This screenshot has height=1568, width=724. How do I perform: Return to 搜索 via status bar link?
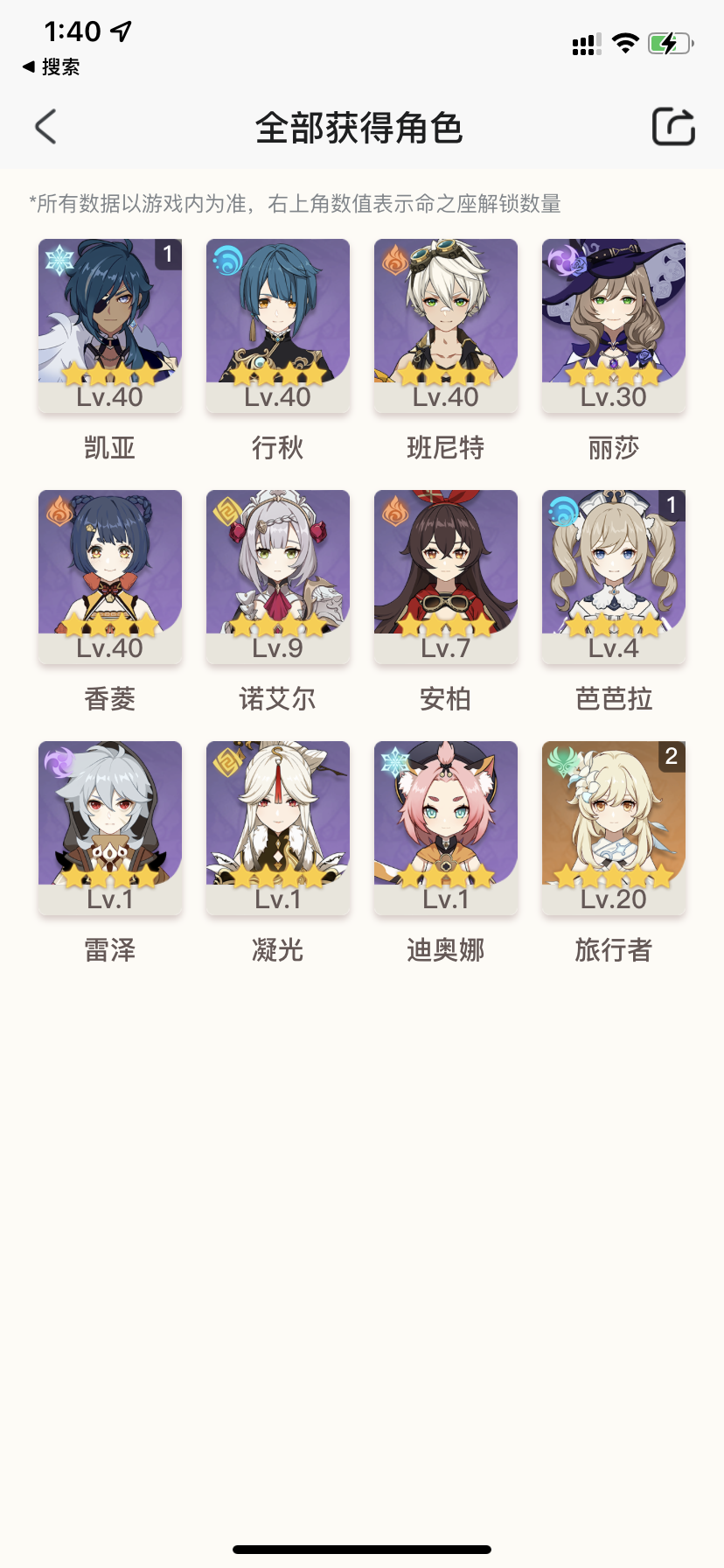[52, 67]
